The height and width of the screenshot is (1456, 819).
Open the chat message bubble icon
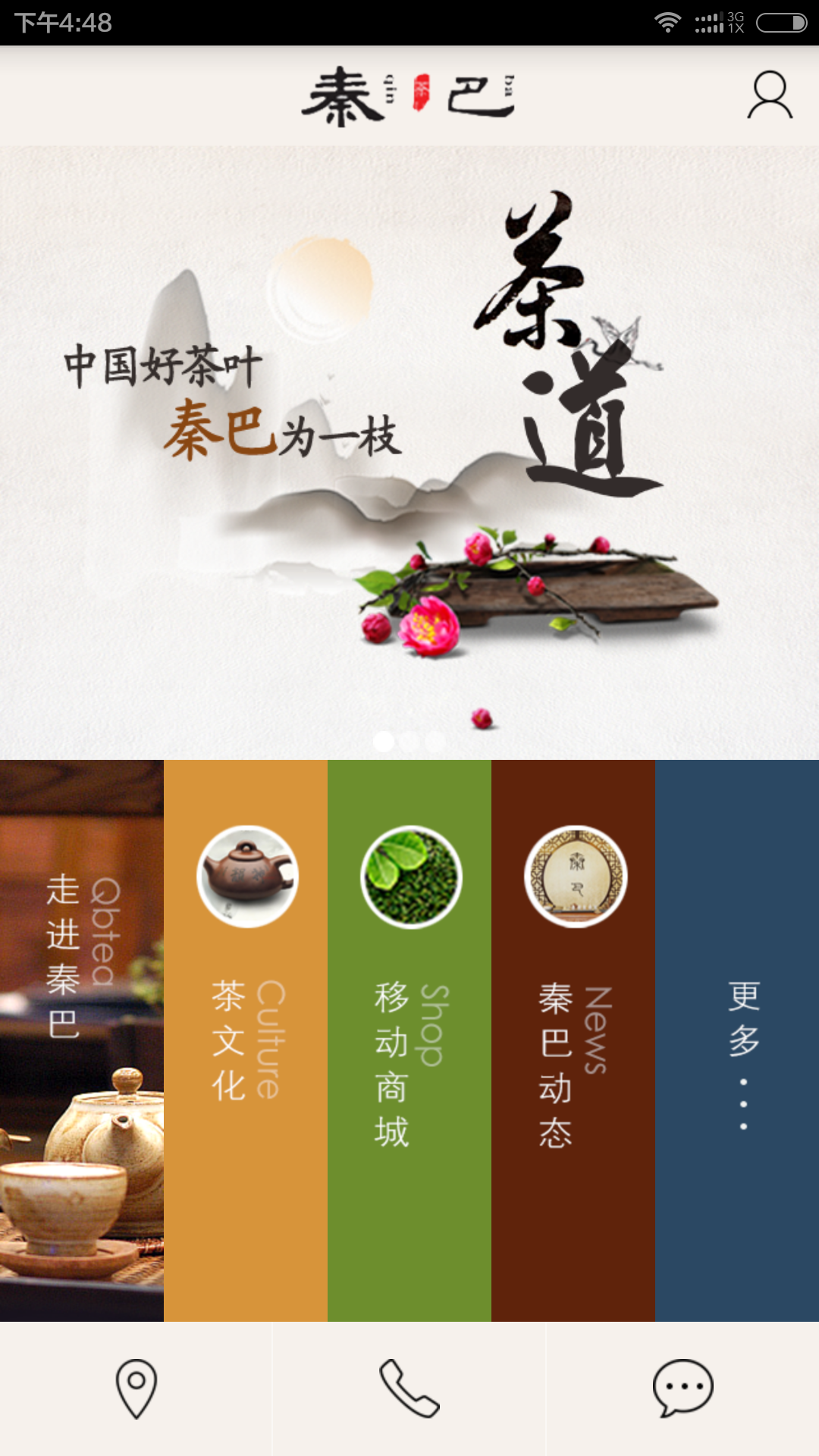pos(682,1389)
